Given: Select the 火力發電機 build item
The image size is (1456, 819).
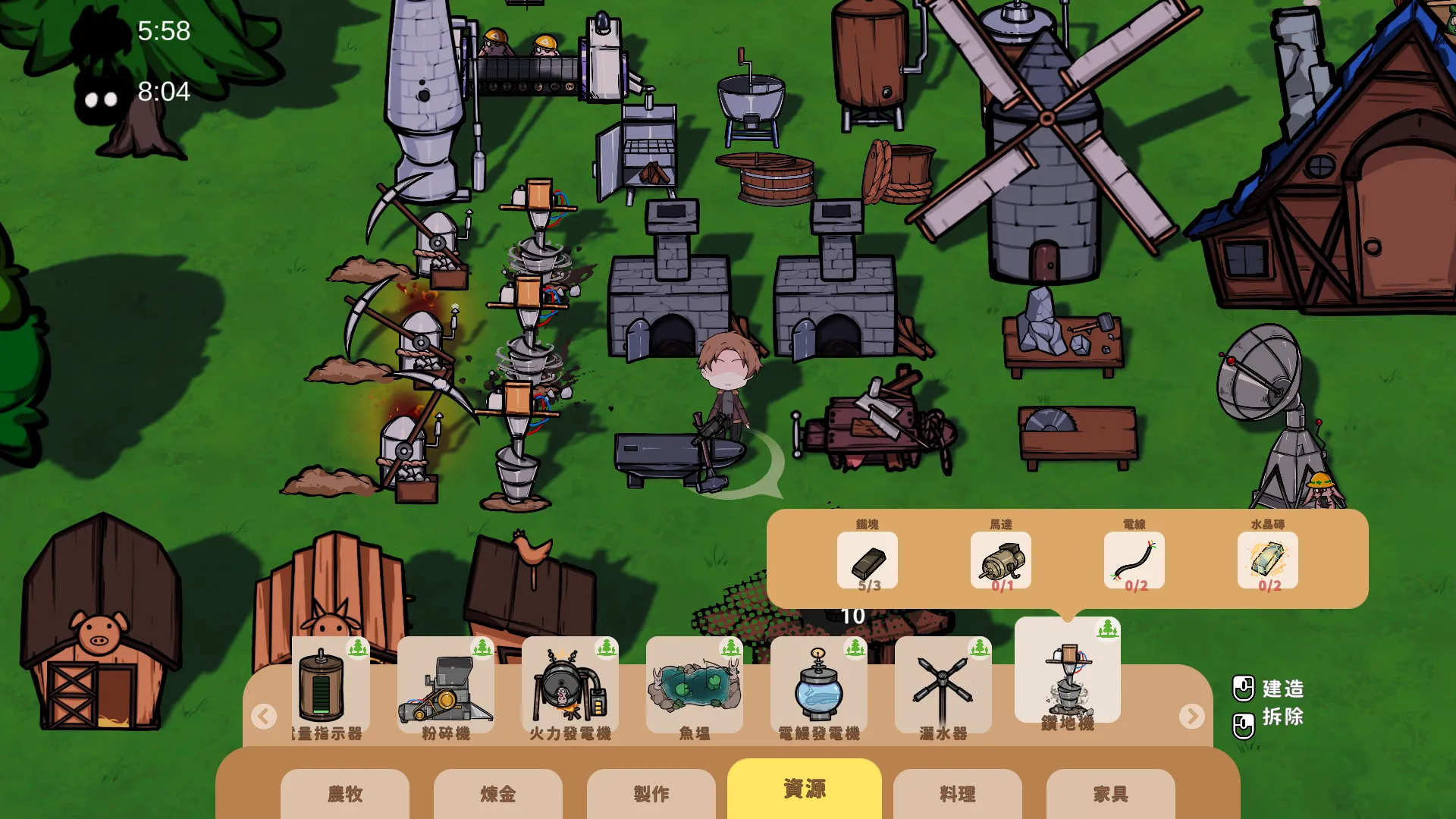Looking at the screenshot, I should click(x=570, y=686).
